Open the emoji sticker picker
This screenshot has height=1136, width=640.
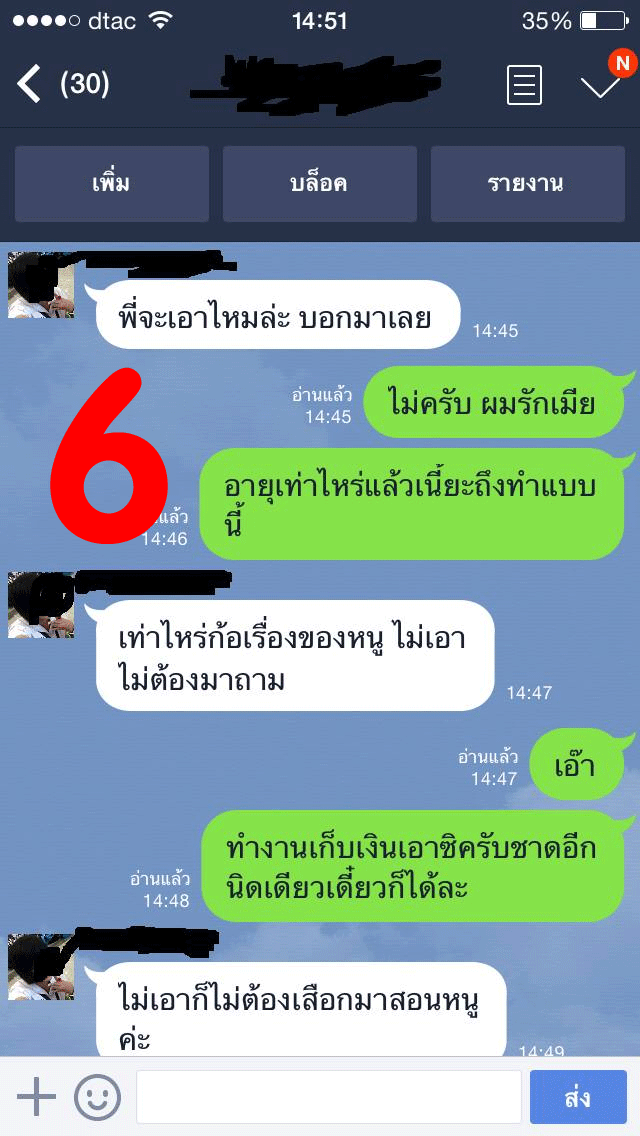(x=97, y=1098)
